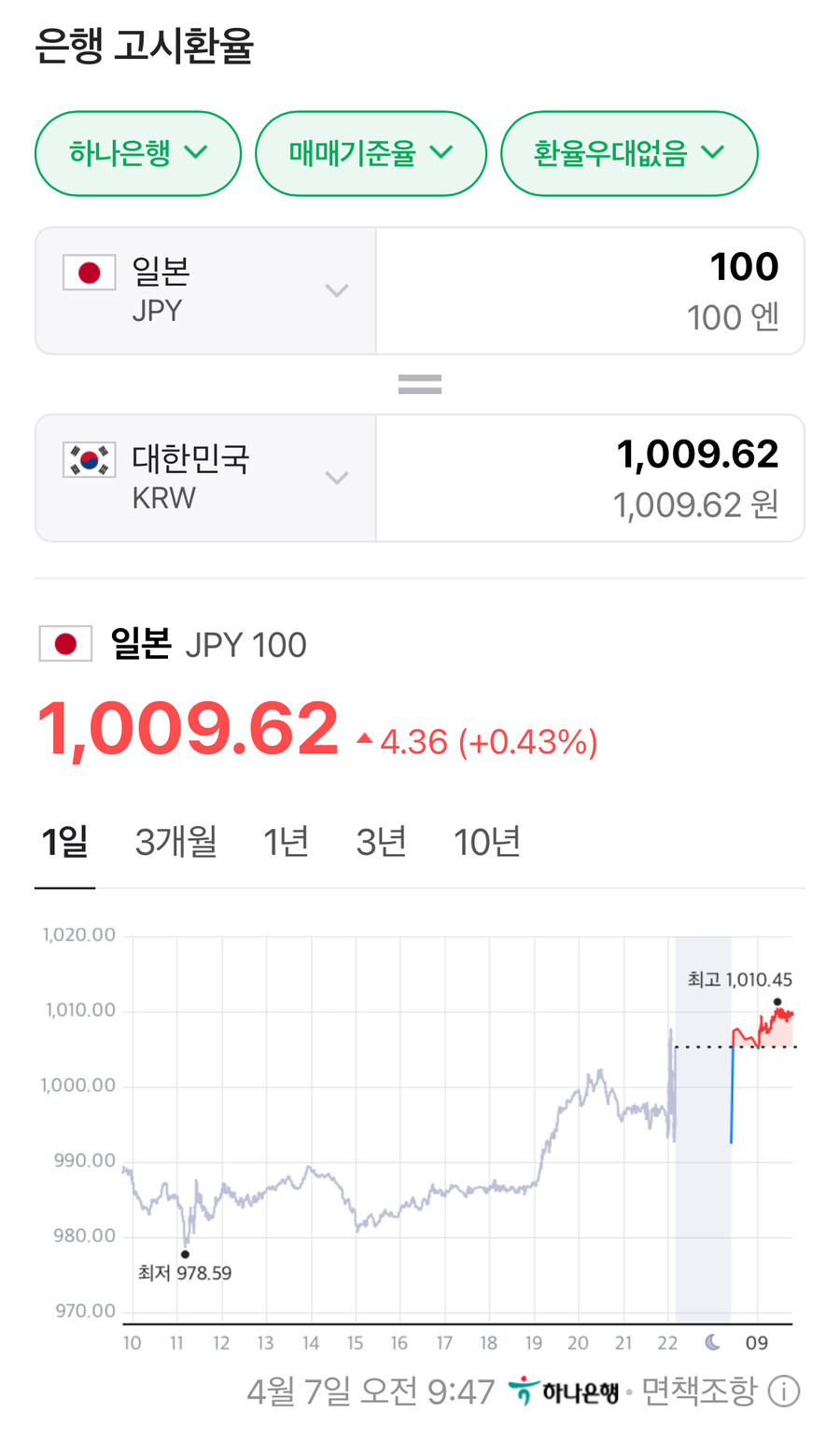Open the 매매기준율 rate type dropdown
Viewport: 840px width, 1442px height.
click(x=371, y=153)
